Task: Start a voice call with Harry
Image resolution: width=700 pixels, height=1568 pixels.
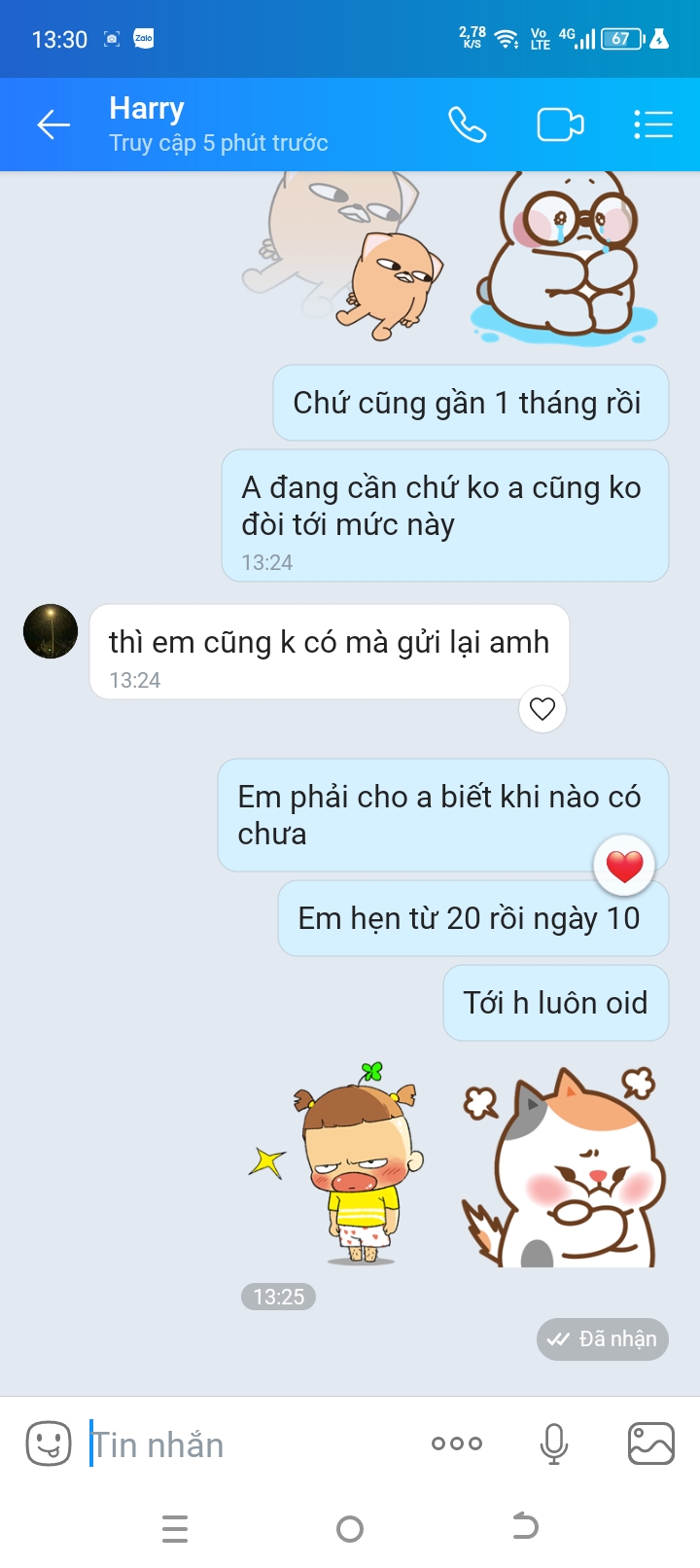Action: (x=467, y=125)
